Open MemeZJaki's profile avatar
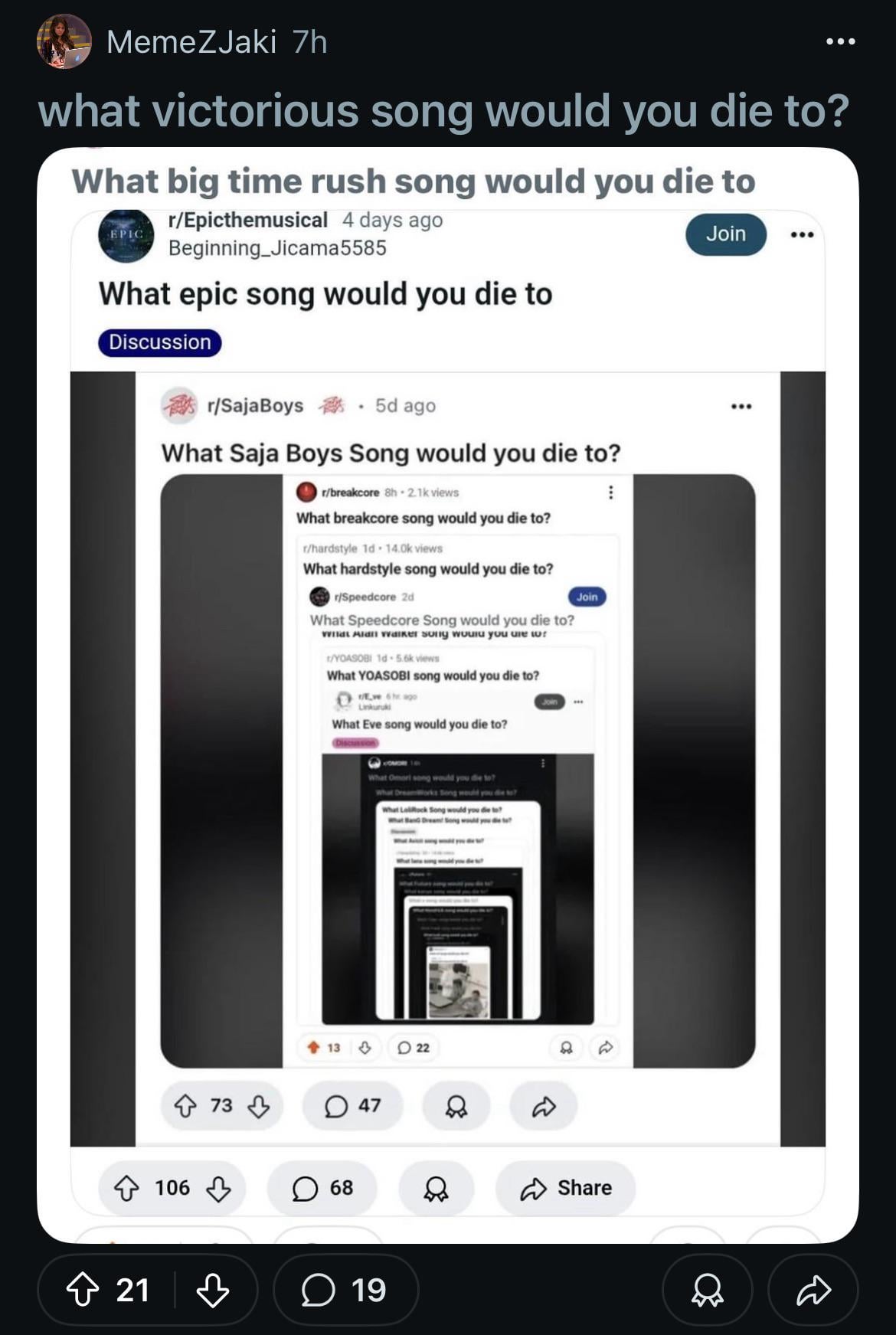Viewport: 896px width, 1335px height. (x=64, y=41)
